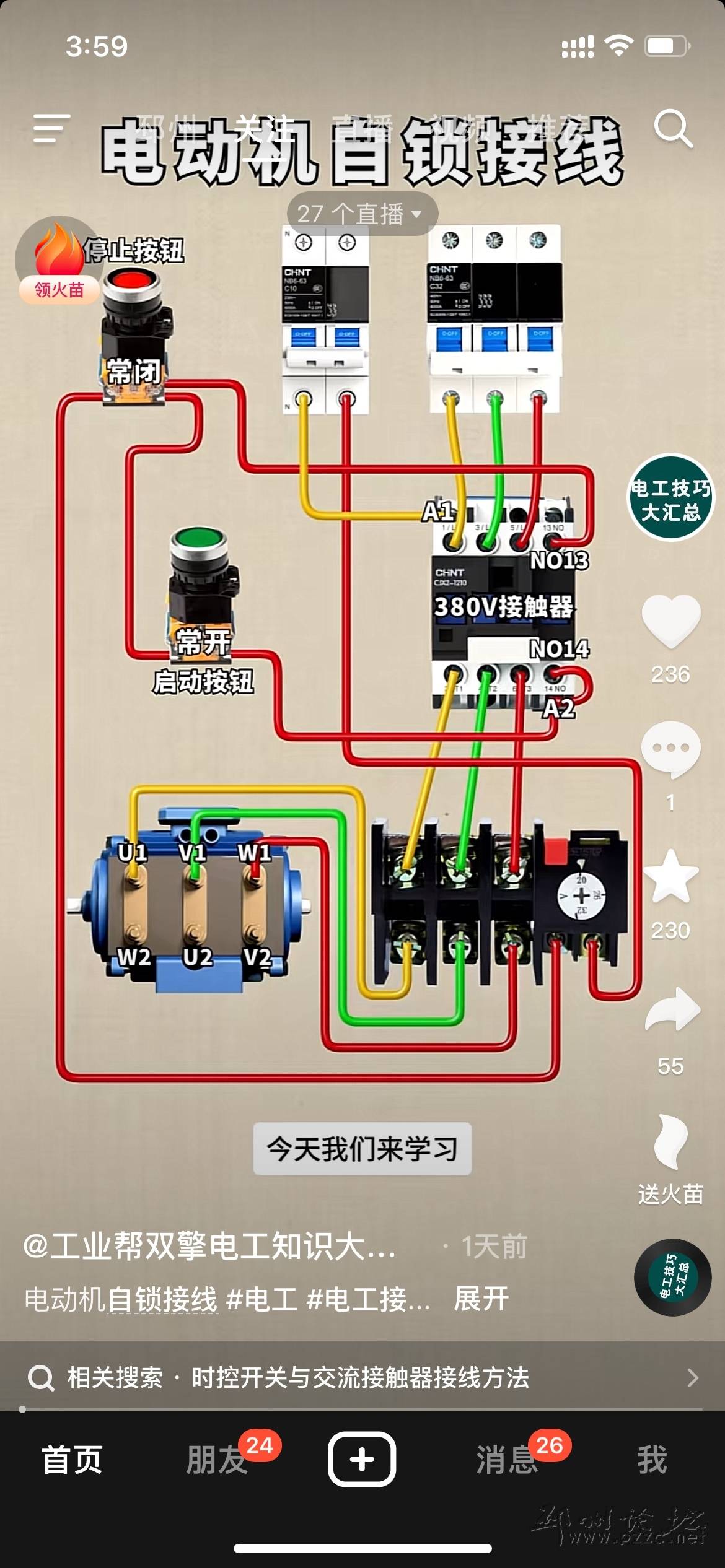Open the spinning music disc

point(672,1277)
